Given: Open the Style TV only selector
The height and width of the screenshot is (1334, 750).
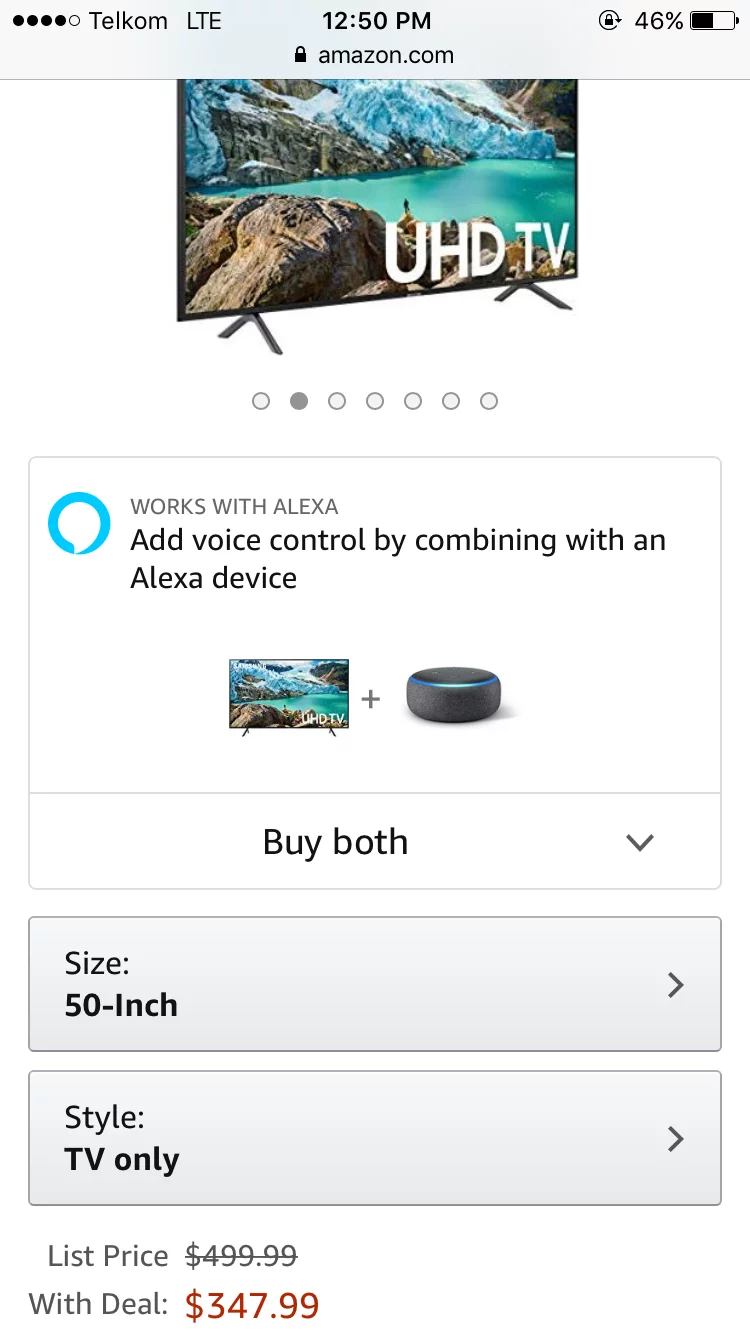Looking at the screenshot, I should 375,1138.
